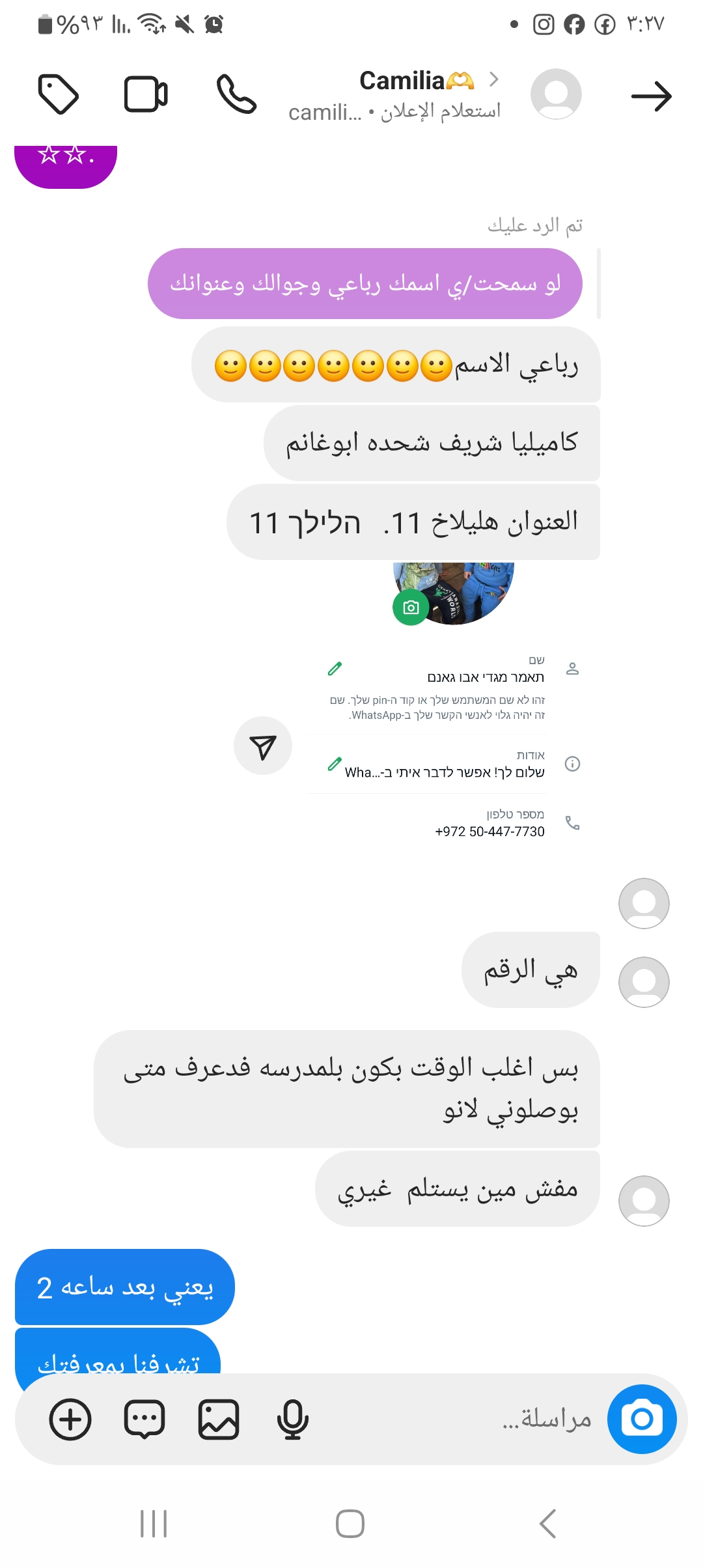This screenshot has width=703, height=1568.
Task: Record a voice message
Action: pyautogui.click(x=293, y=1420)
